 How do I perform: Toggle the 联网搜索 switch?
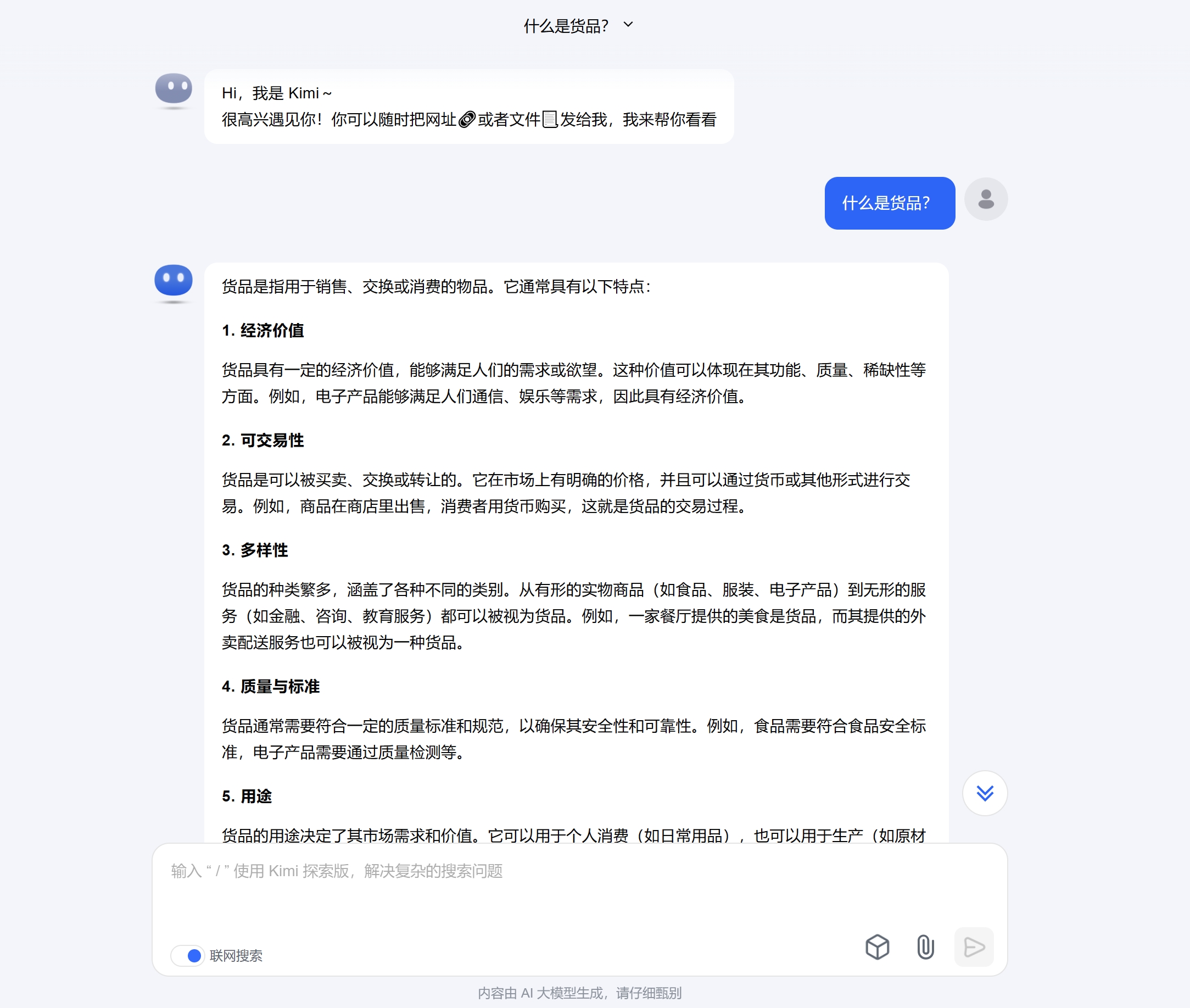pos(188,955)
